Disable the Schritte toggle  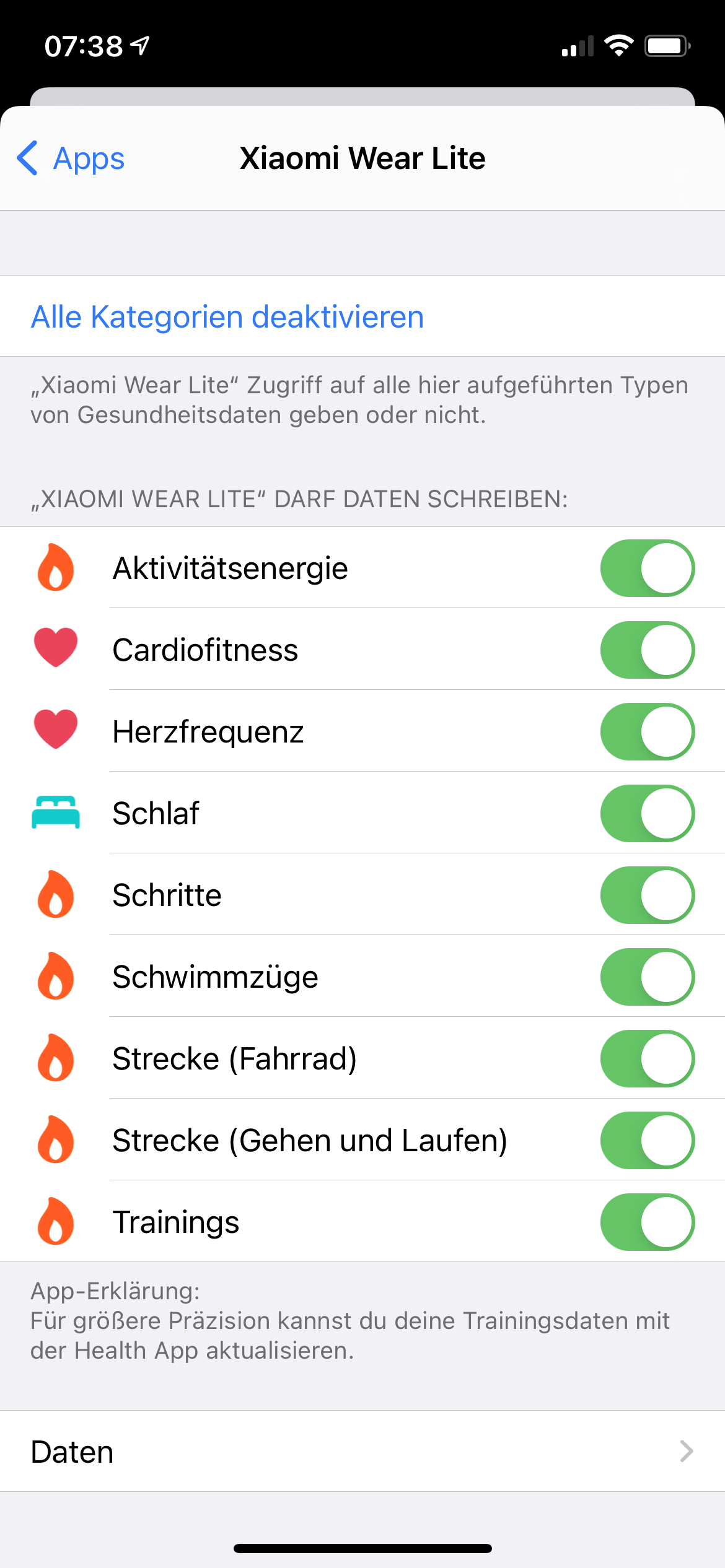pyautogui.click(x=647, y=895)
